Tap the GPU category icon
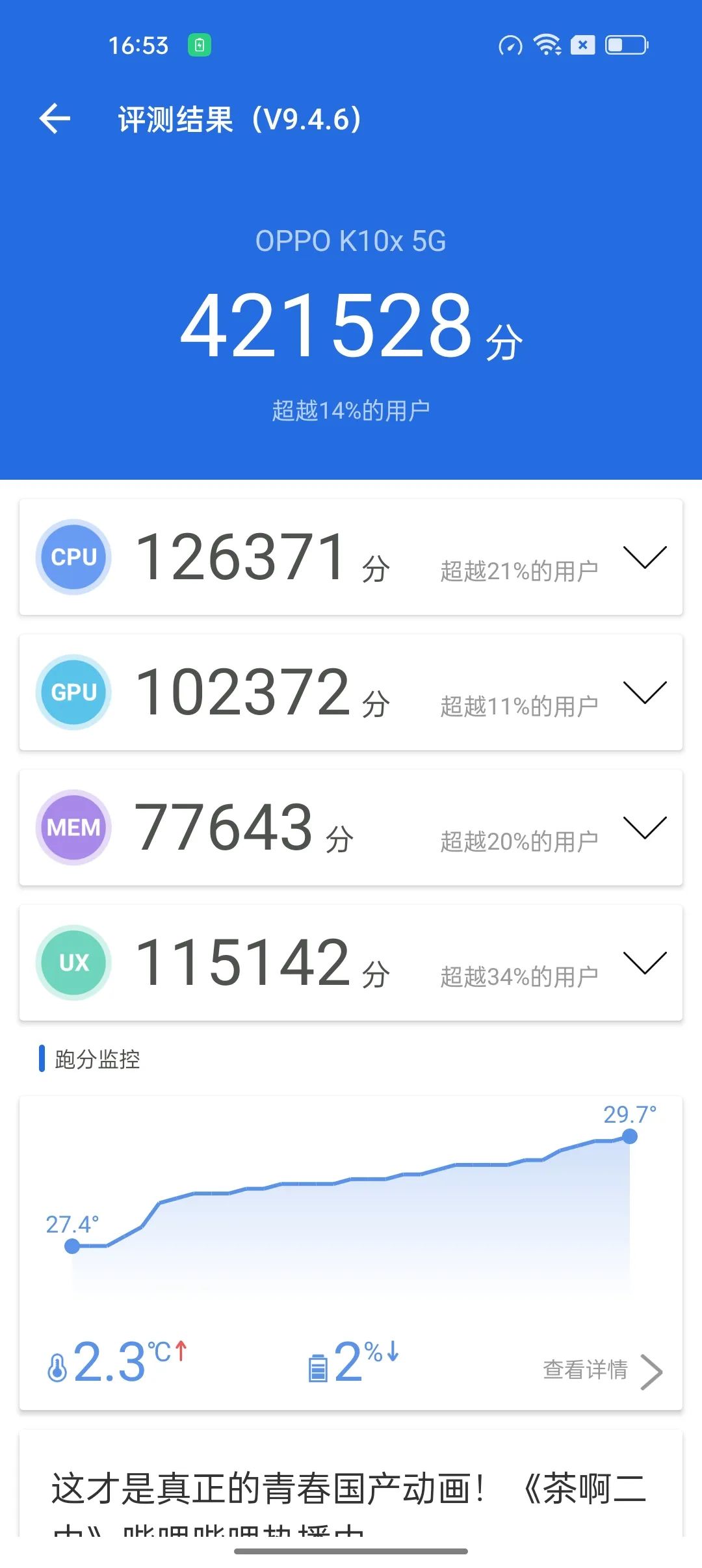 [73, 693]
